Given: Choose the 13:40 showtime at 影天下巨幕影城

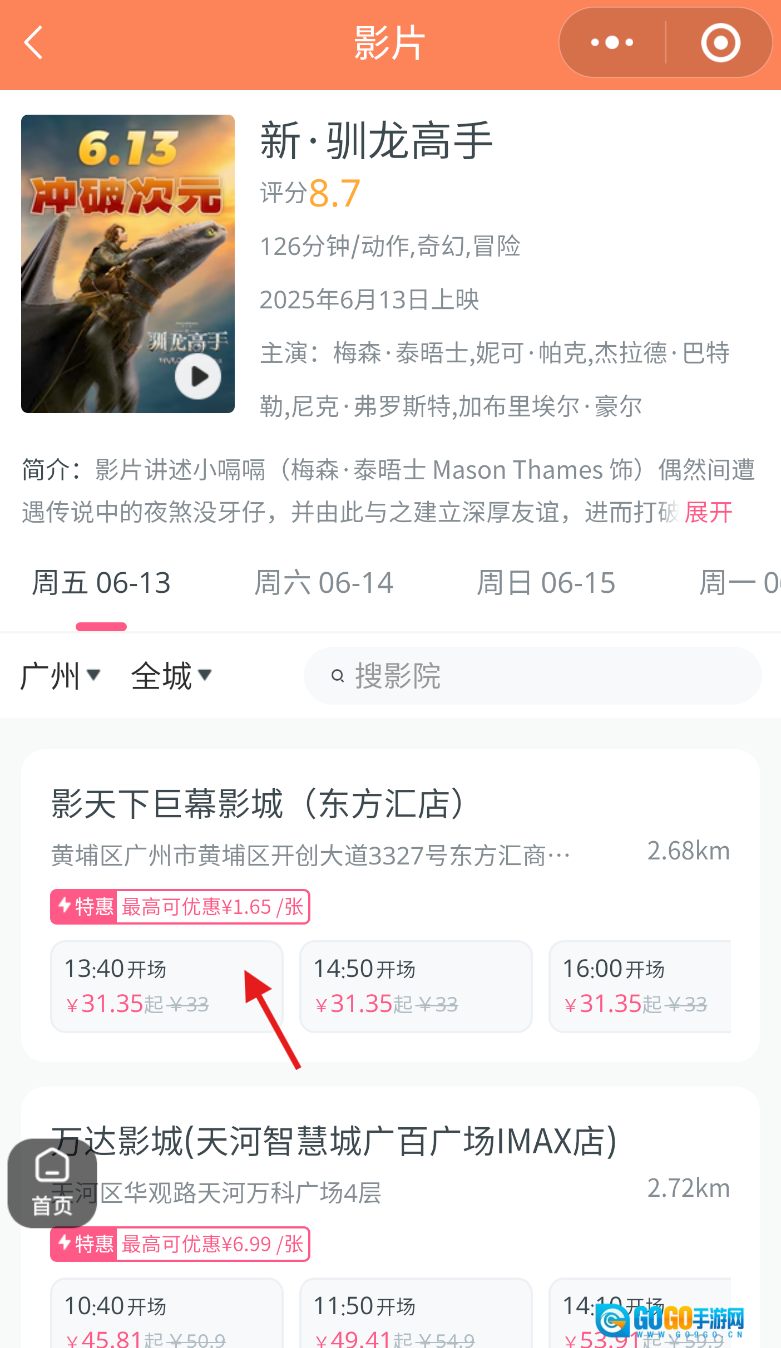Looking at the screenshot, I should (167, 986).
